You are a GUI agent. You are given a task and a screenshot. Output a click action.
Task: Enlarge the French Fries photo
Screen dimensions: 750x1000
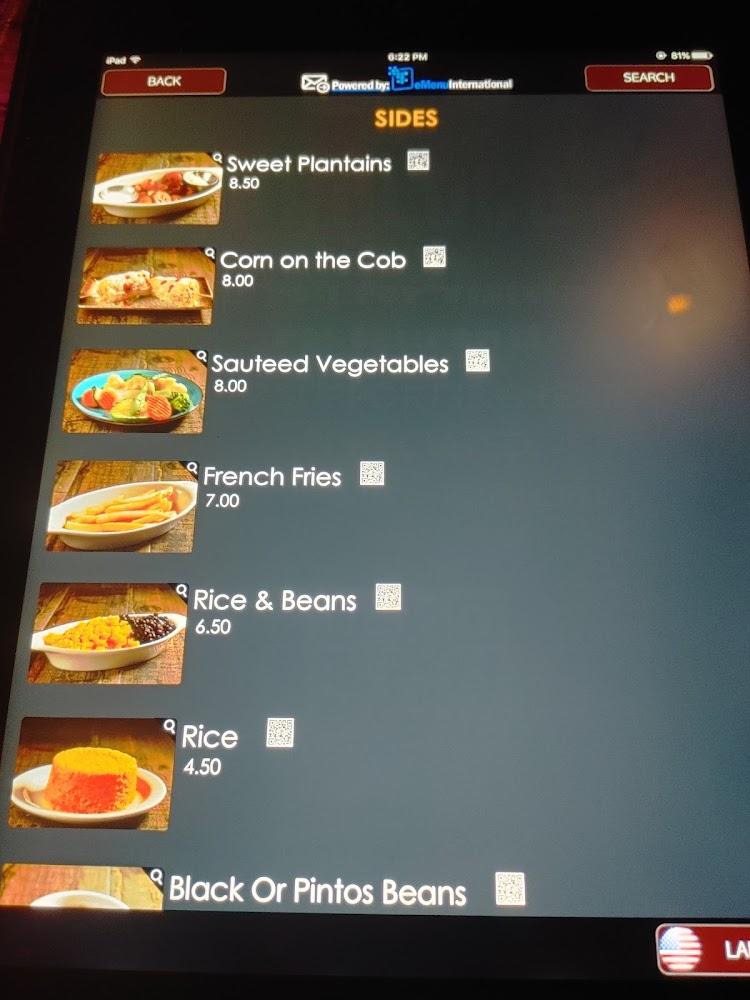[x=122, y=507]
